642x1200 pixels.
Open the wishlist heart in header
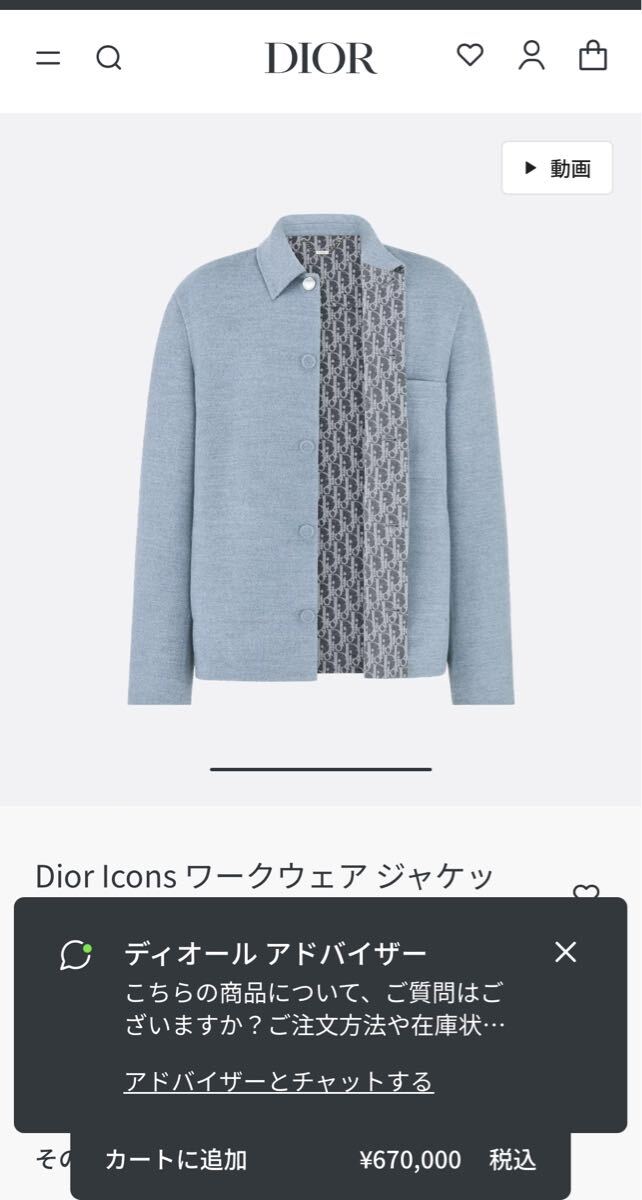tap(470, 56)
